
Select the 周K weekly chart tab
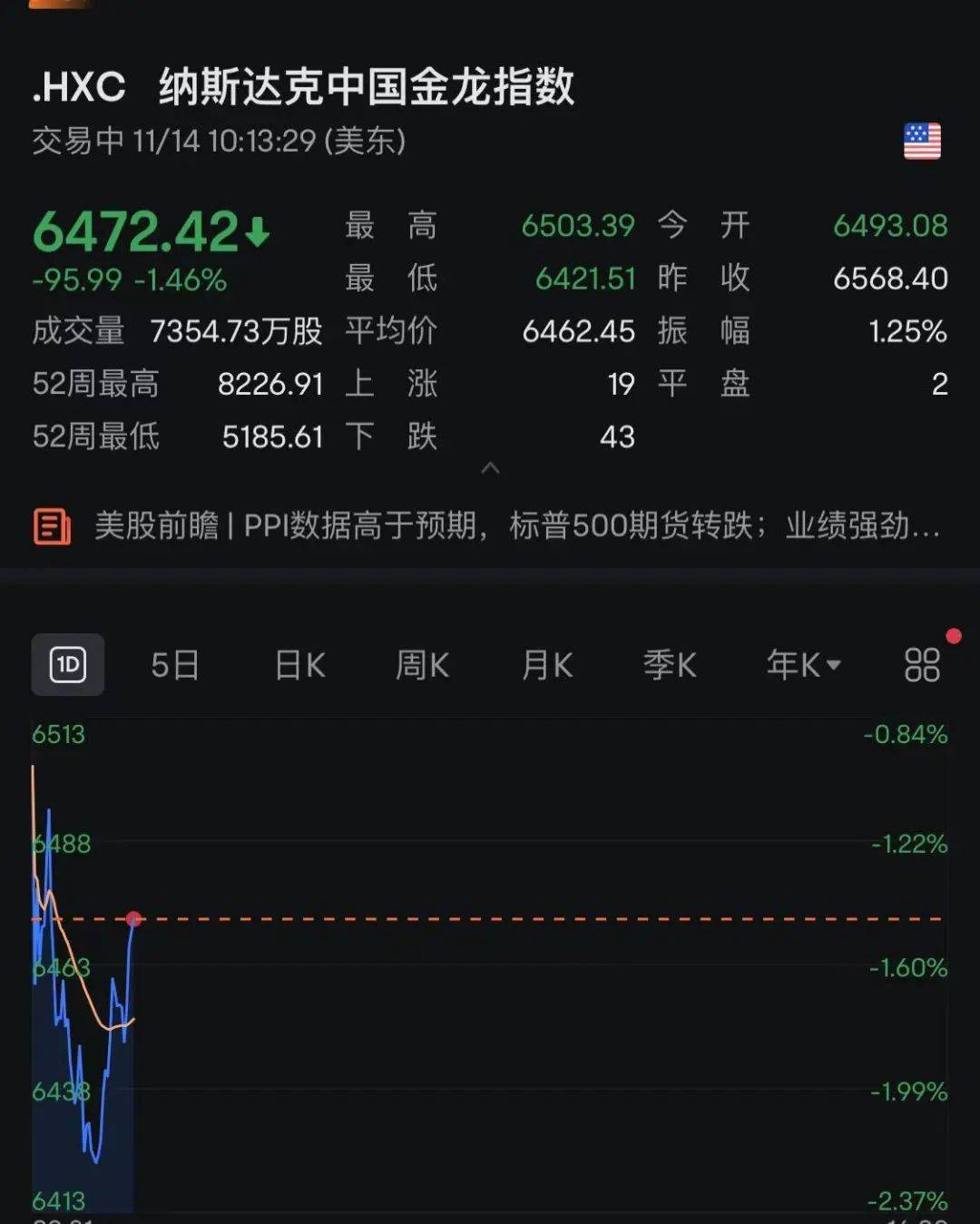[421, 665]
